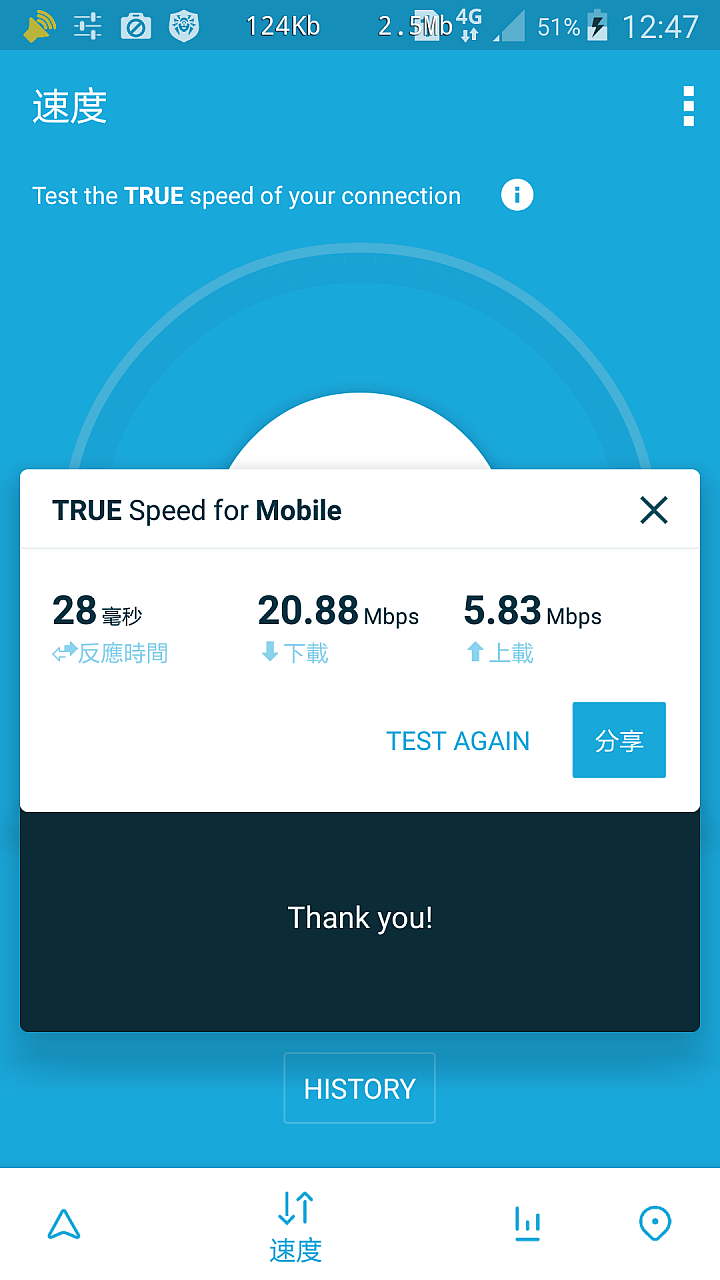Go to the map location pin tab

coord(655,1223)
